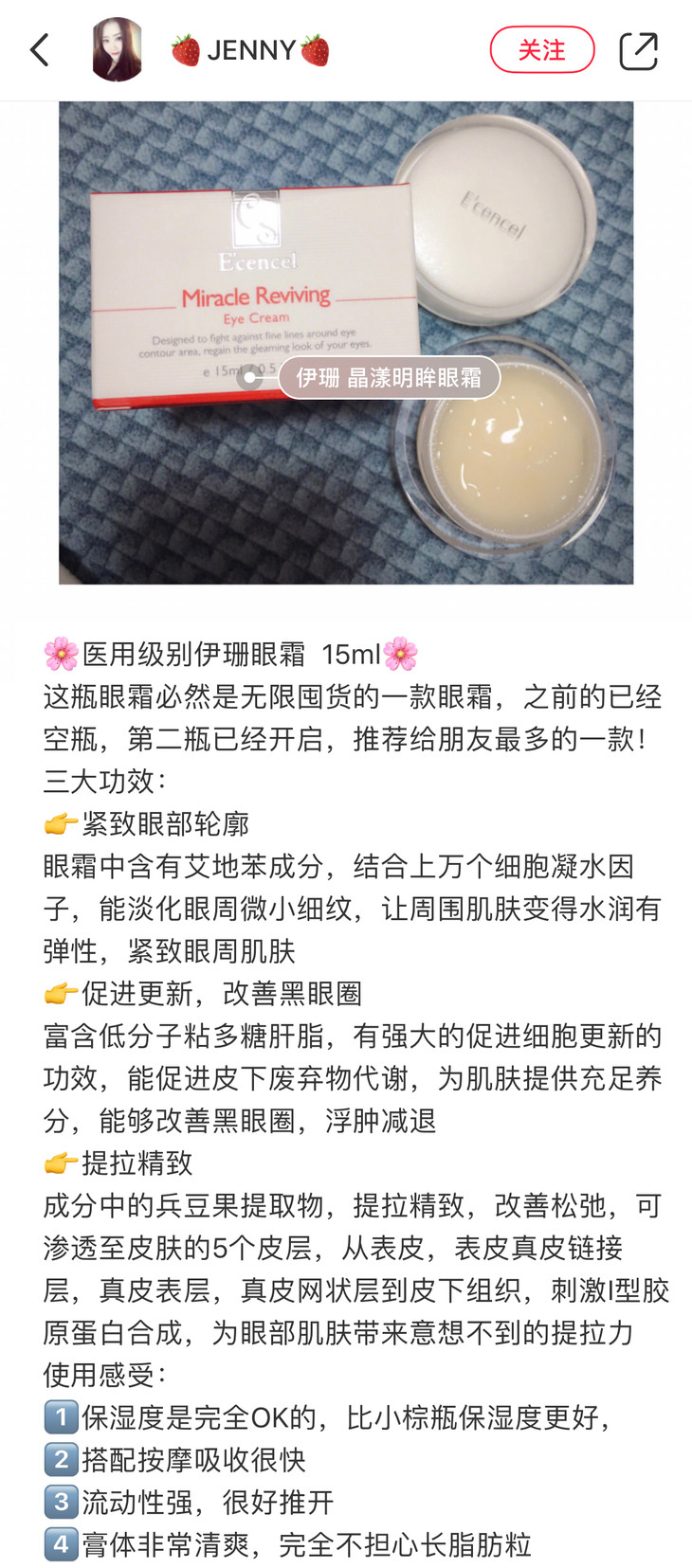Open JENNY's profile avatar
692x1568 pixels.
[117, 50]
